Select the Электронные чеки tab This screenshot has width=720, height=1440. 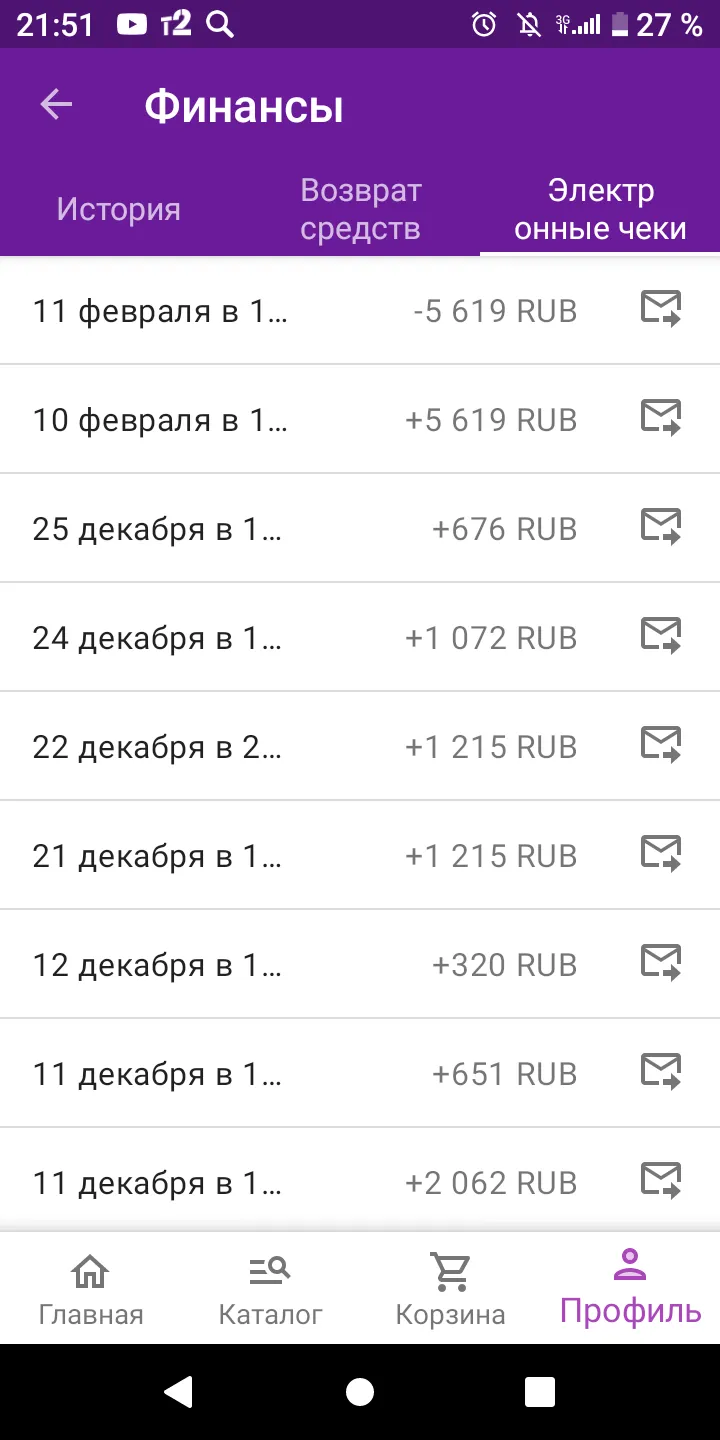pos(600,209)
